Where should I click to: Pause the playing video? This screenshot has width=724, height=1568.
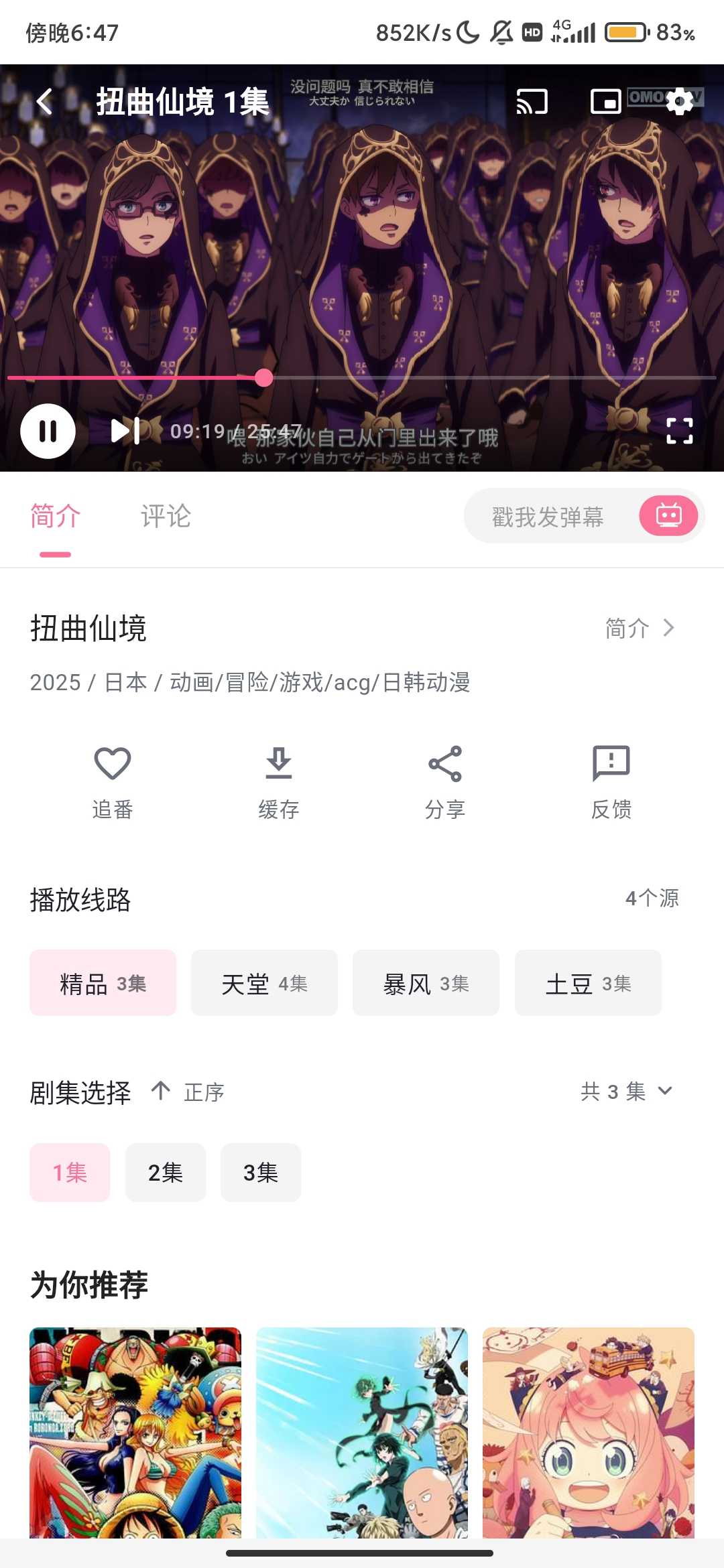coord(48,432)
